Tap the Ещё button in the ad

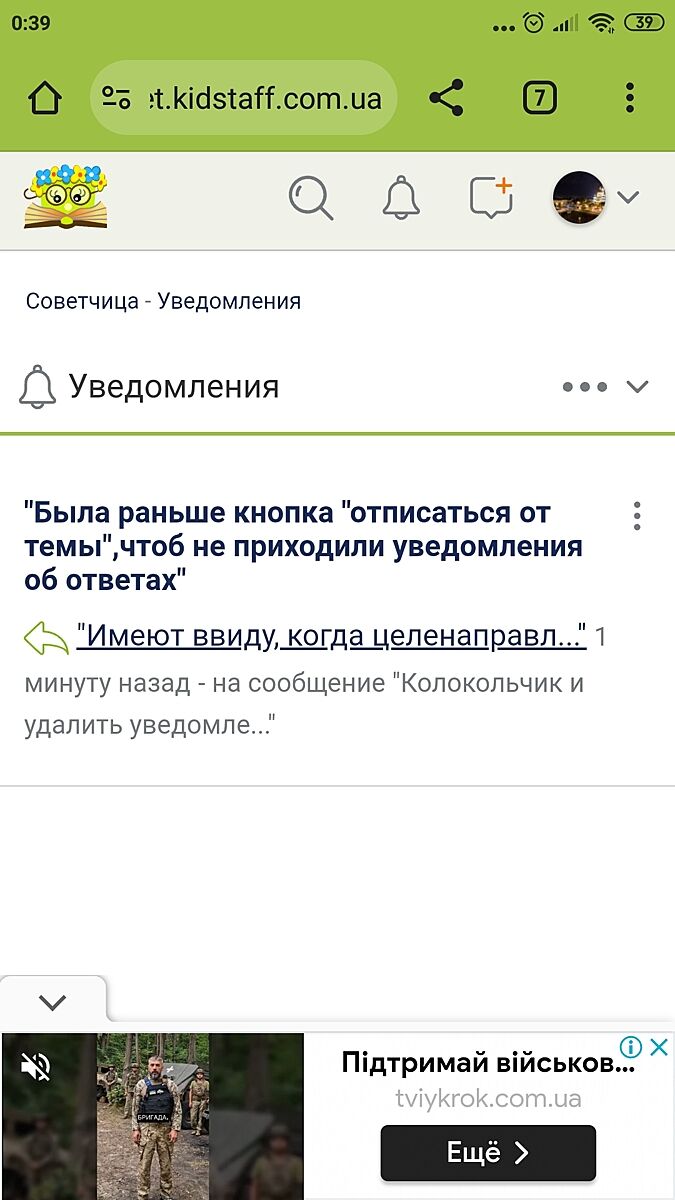488,1152
